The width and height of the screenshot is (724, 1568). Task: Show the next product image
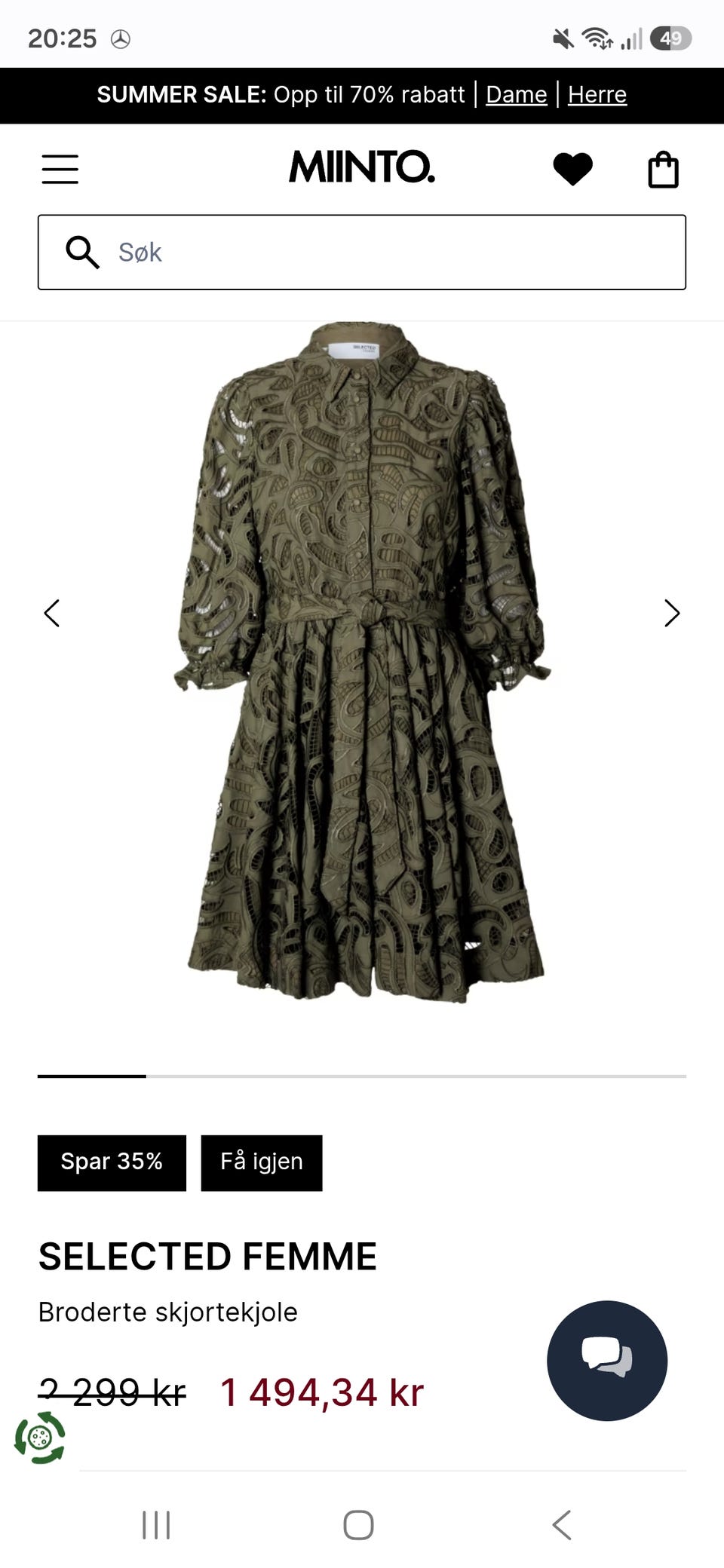[672, 613]
